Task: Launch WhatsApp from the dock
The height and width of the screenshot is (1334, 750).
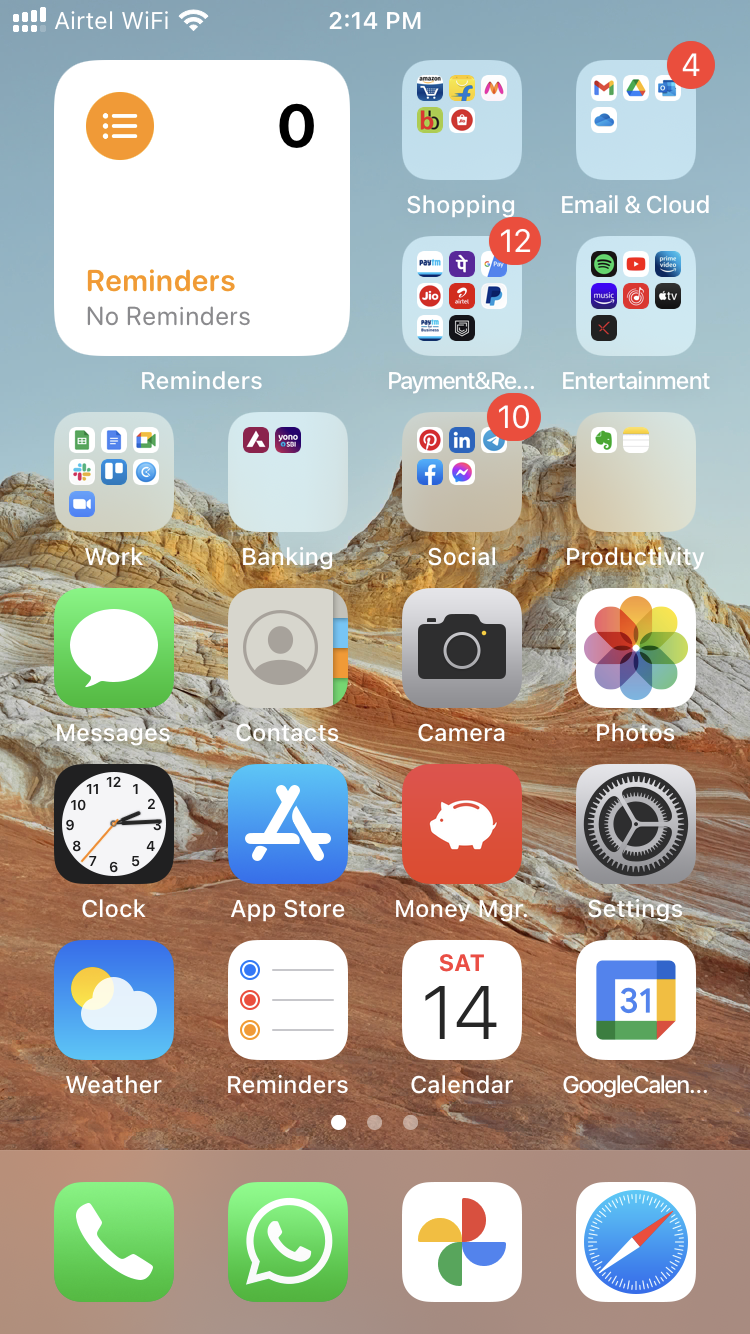Action: (x=288, y=1242)
